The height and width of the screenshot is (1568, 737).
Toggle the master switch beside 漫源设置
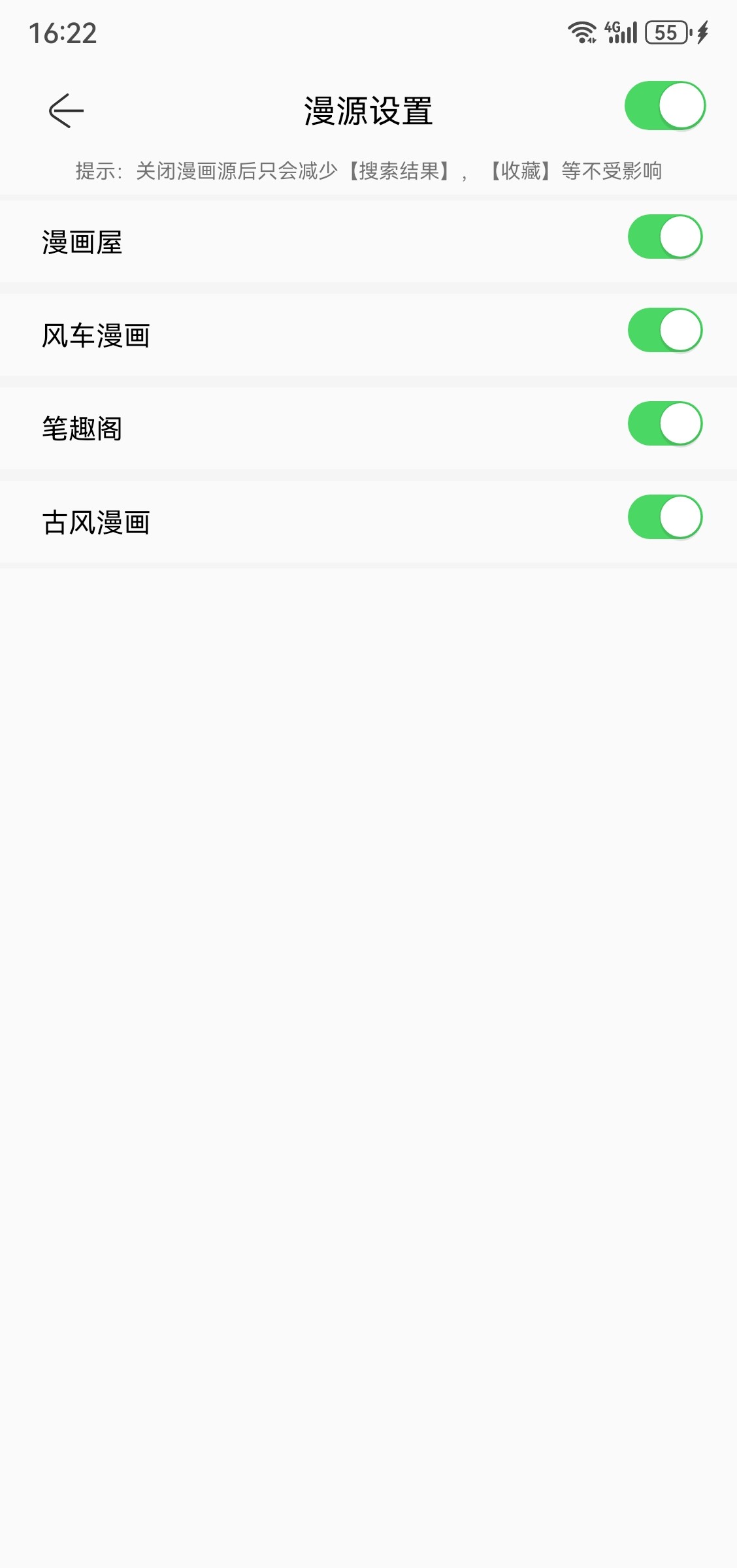[x=665, y=106]
